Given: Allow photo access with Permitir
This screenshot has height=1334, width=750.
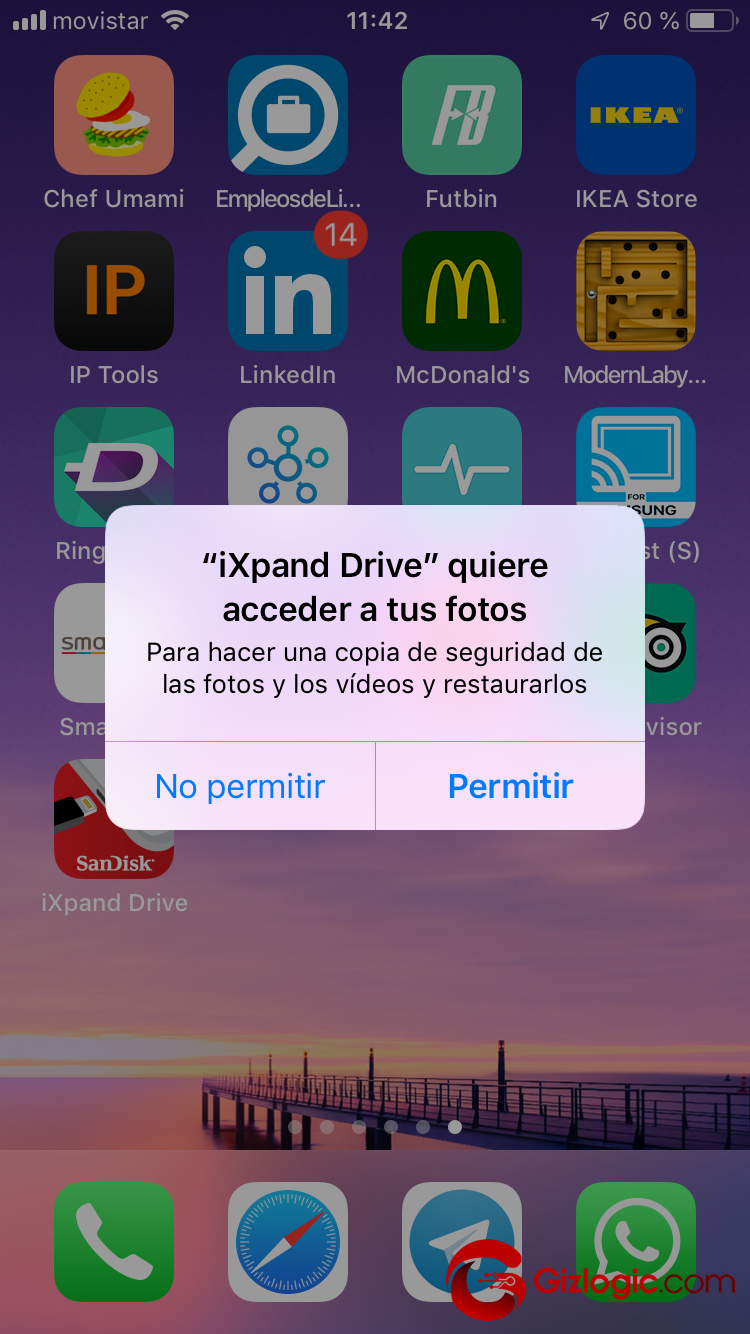Looking at the screenshot, I should pyautogui.click(x=510, y=786).
